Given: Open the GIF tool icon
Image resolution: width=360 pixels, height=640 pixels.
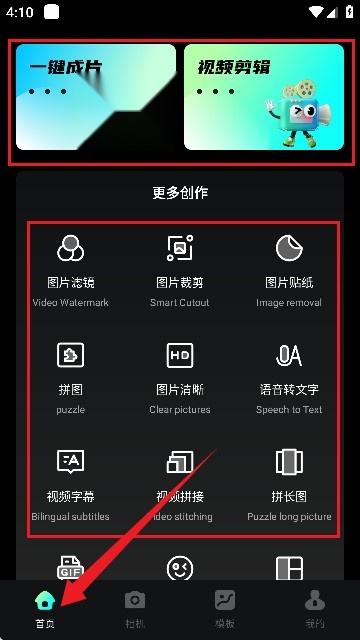Looking at the screenshot, I should (x=71, y=568).
